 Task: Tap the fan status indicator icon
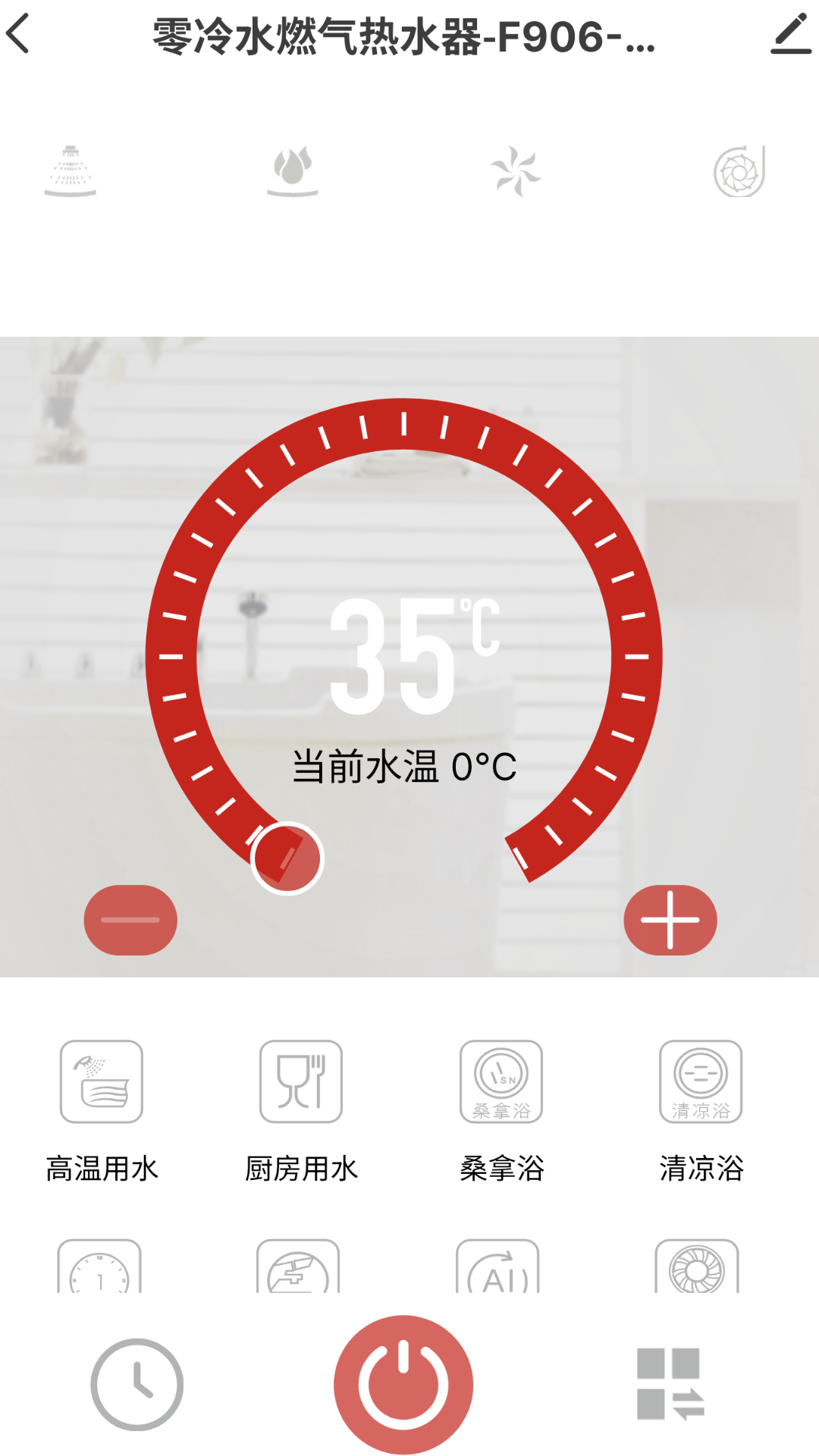click(516, 171)
